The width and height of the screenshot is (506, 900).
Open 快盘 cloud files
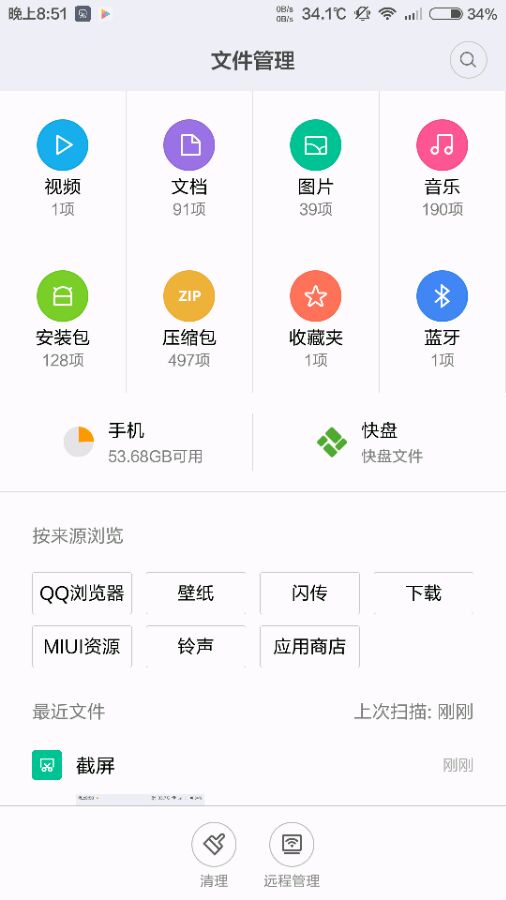(379, 442)
